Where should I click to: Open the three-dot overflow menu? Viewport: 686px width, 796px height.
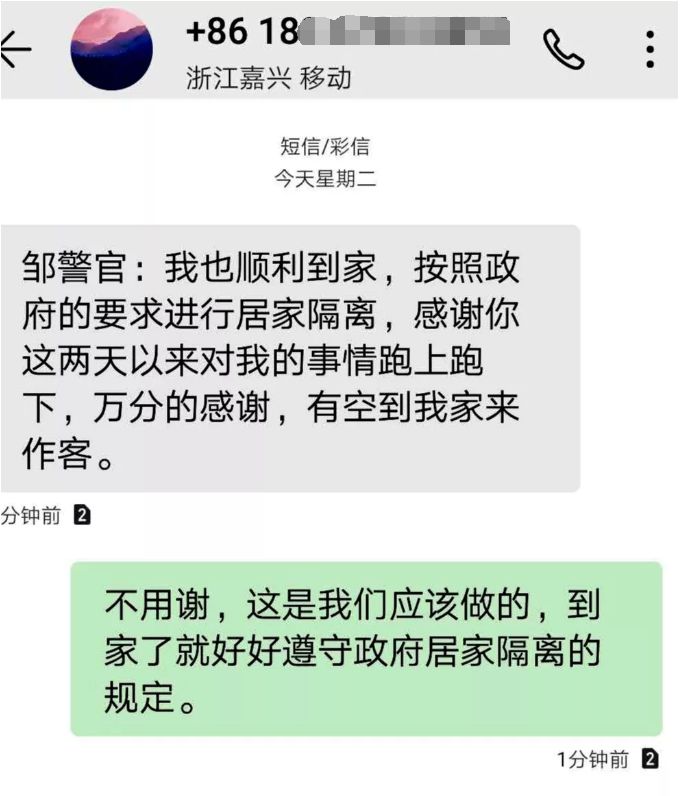650,48
